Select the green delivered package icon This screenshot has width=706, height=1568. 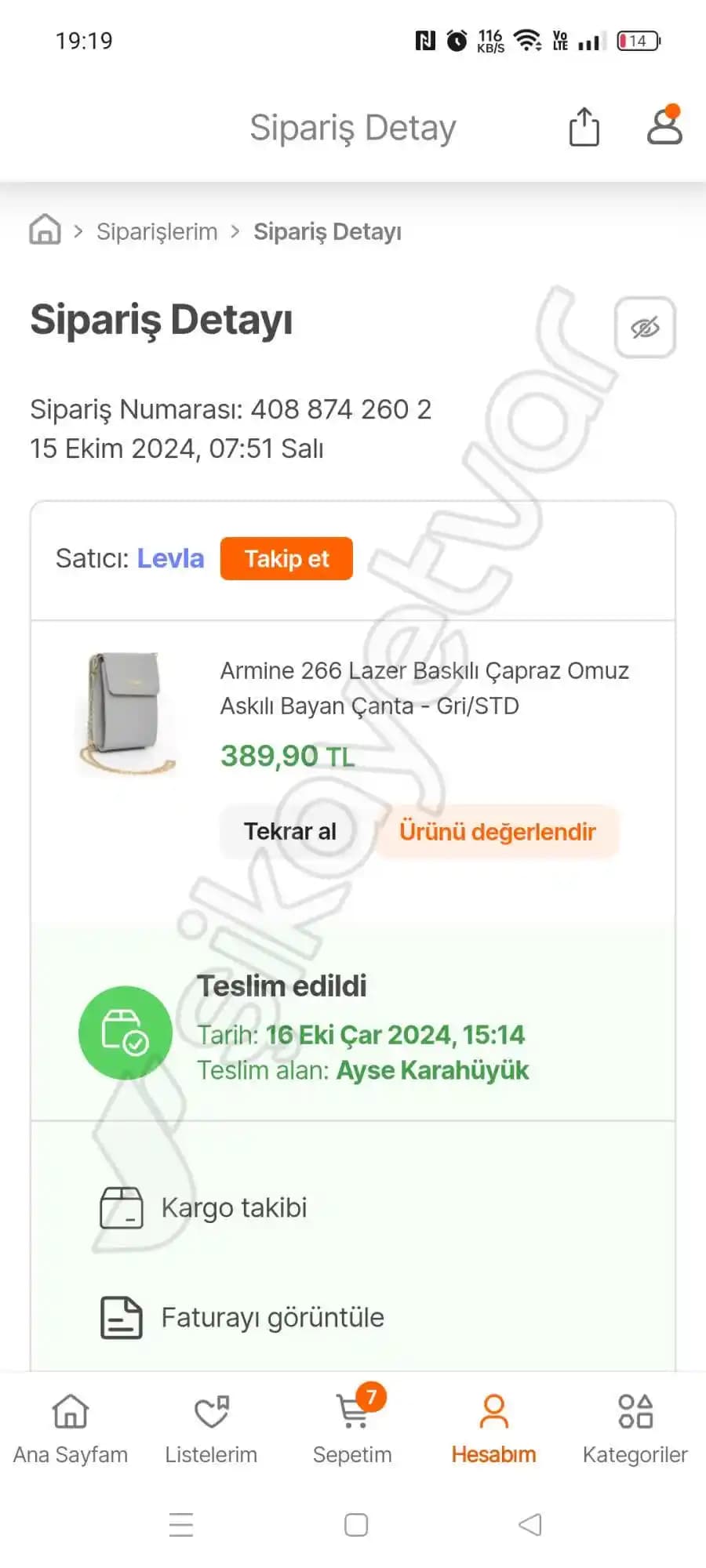point(126,1033)
